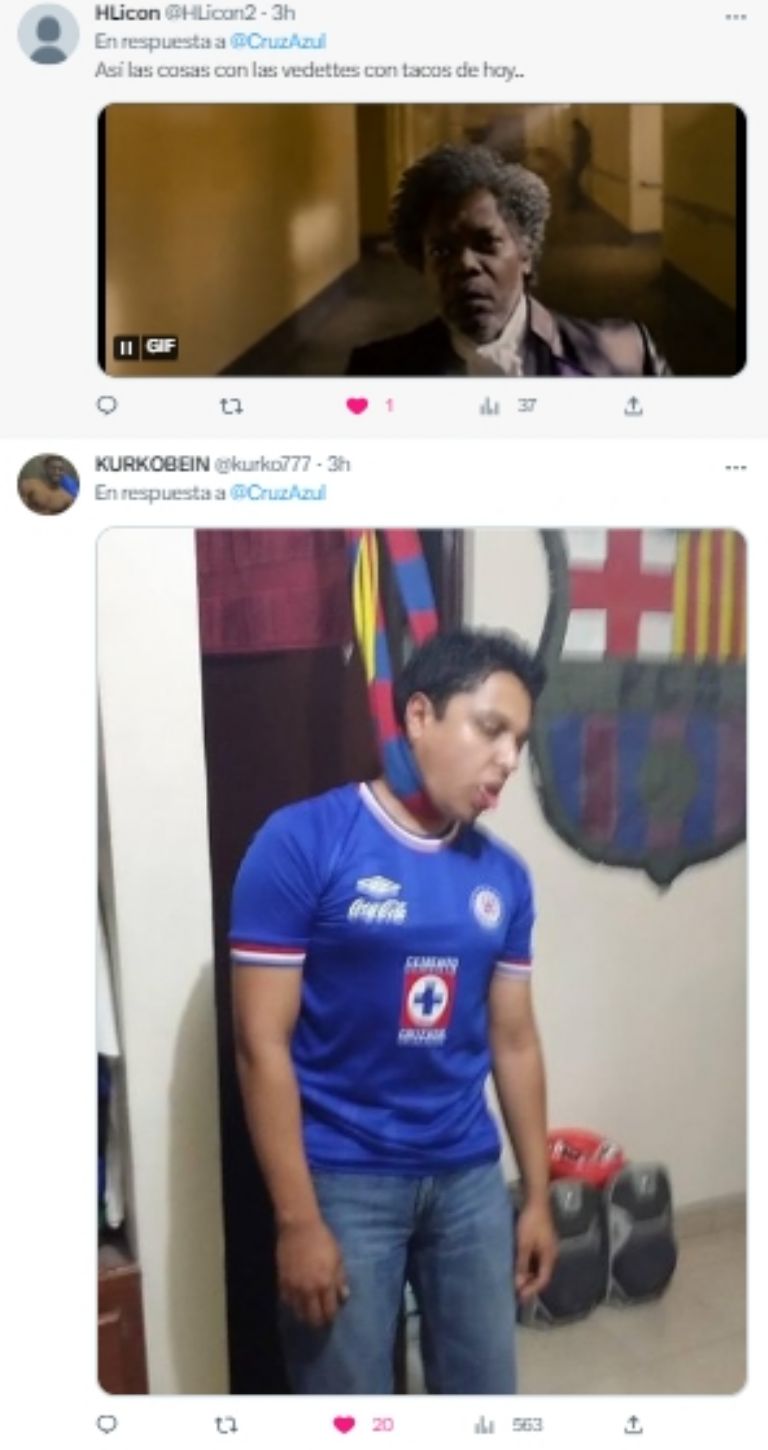
Task: Open overflow menu on HLicon's tweet
Action: click(736, 17)
